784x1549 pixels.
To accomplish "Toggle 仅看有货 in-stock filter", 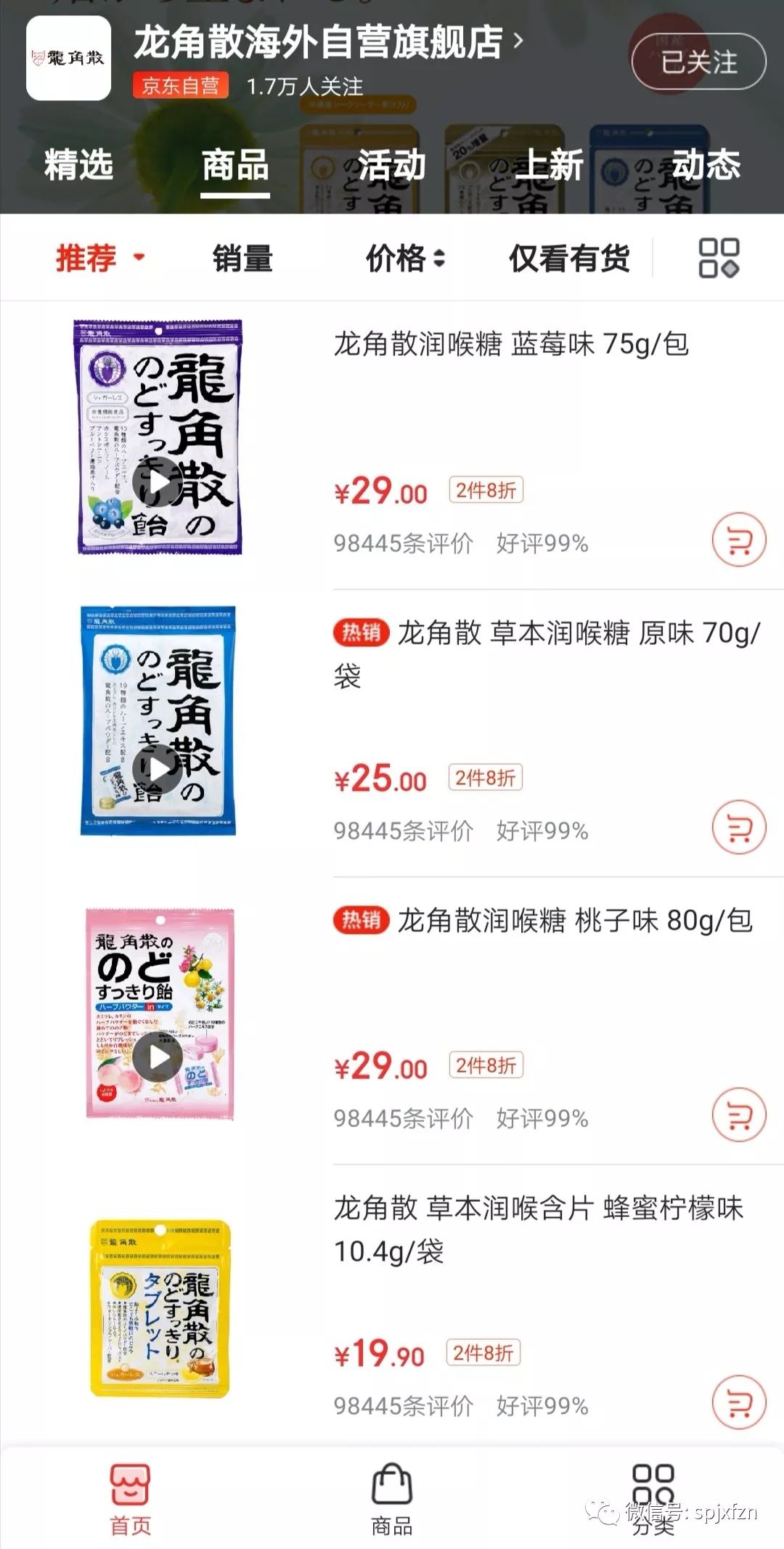I will pyautogui.click(x=568, y=258).
